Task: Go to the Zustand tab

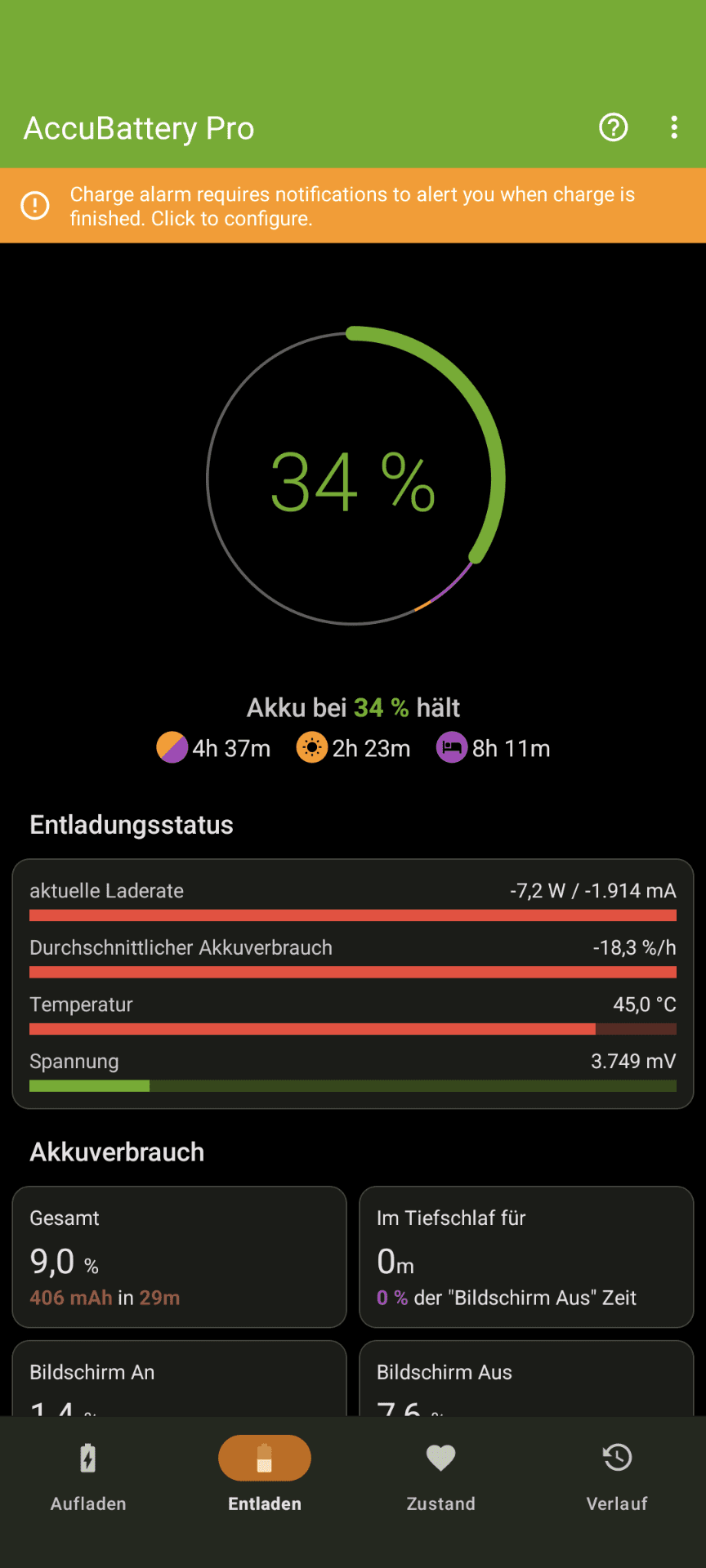Action: (x=441, y=1476)
